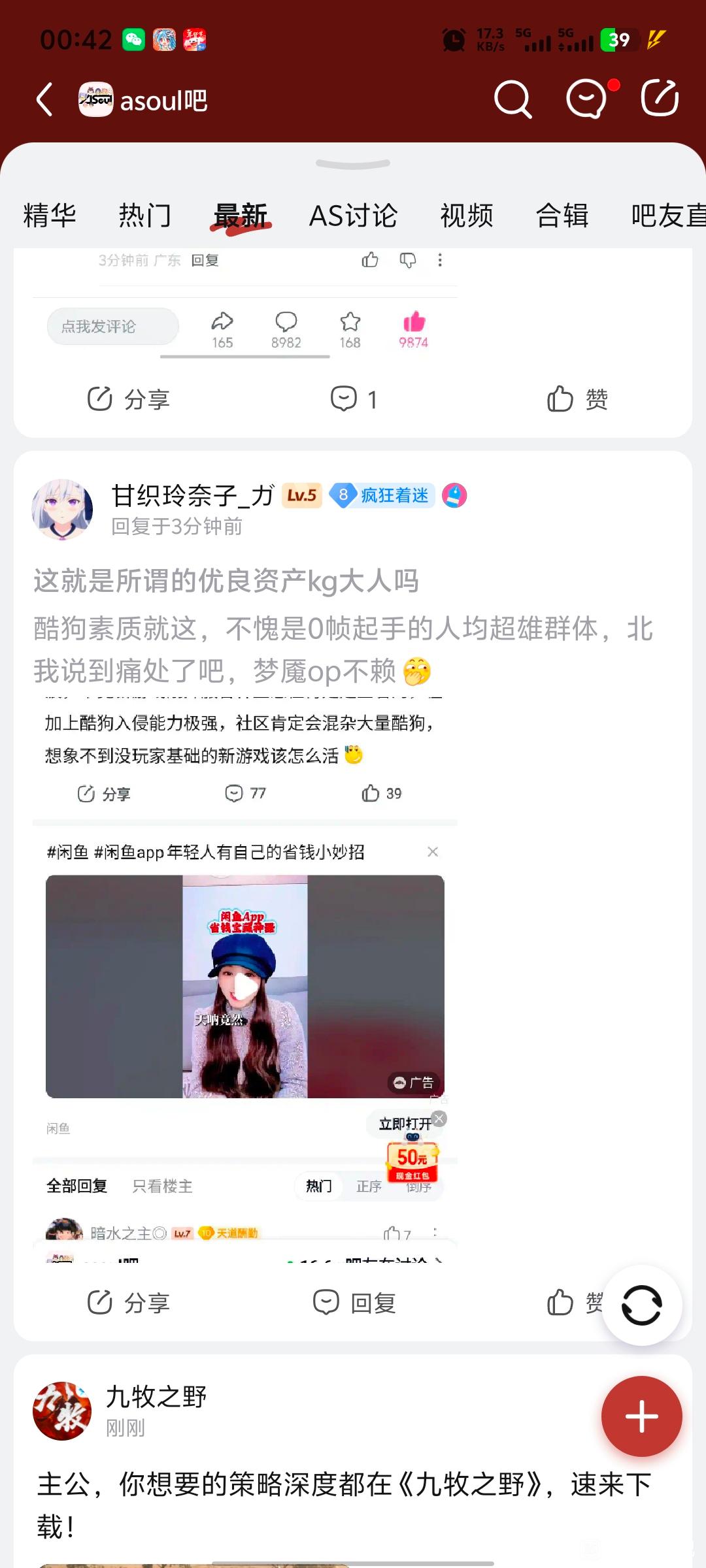The width and height of the screenshot is (706, 1568).
Task: Like the first post with 赞
Action: click(577, 399)
